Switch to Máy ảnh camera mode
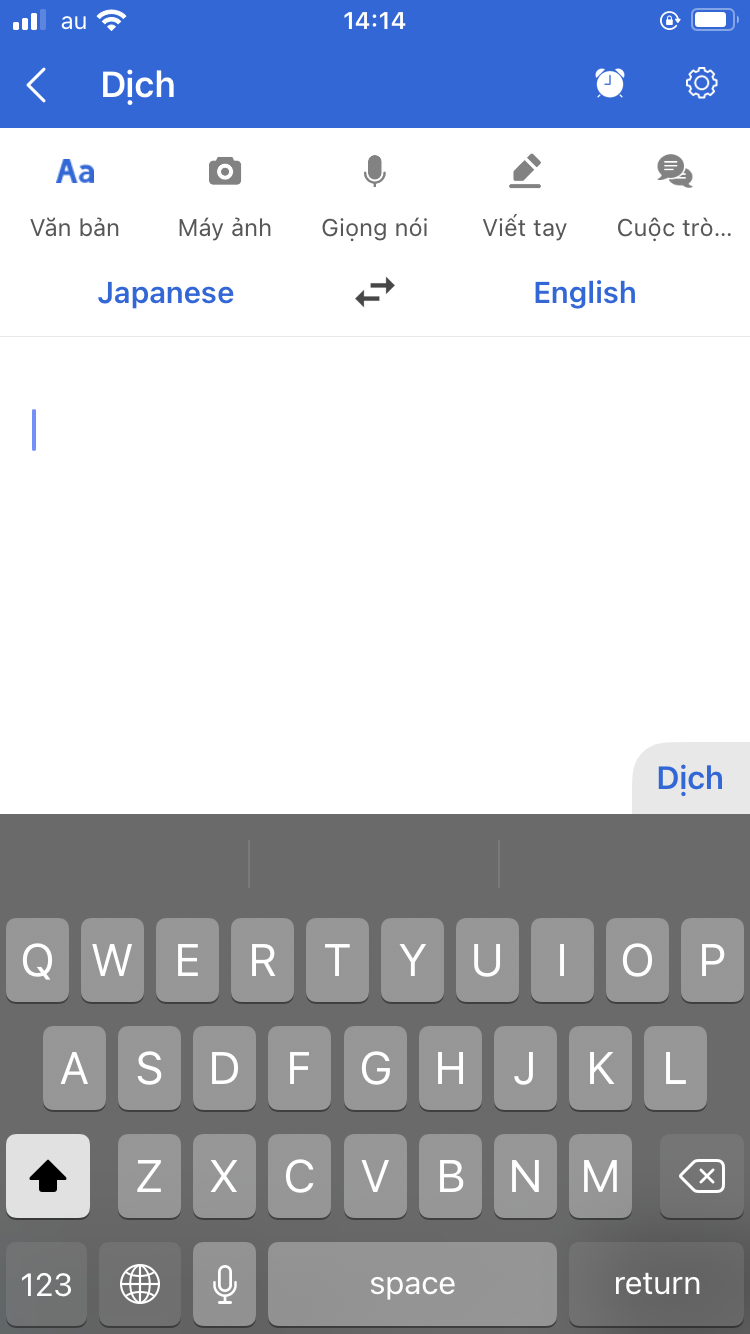 (x=225, y=198)
